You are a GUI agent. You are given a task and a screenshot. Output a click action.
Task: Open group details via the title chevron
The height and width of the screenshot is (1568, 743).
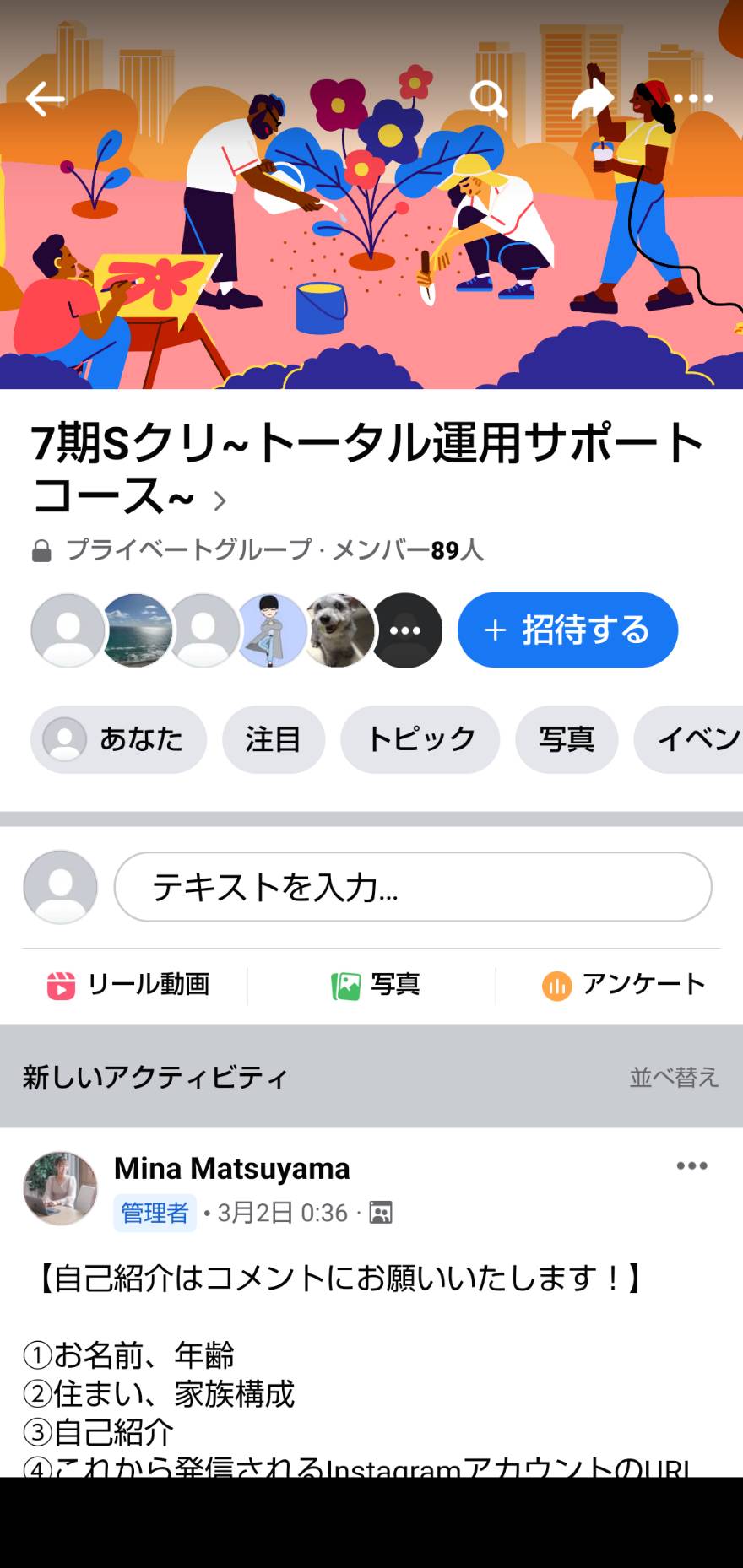coord(220,501)
